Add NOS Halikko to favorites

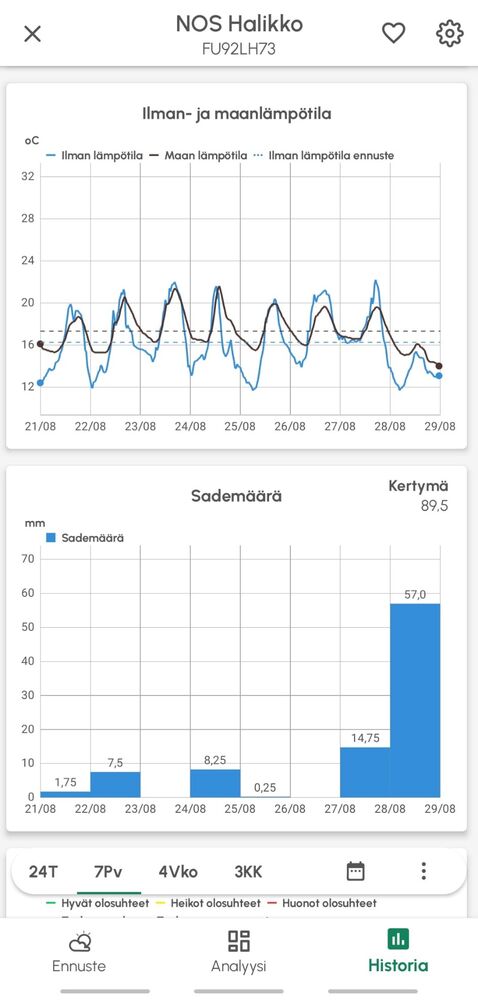[x=393, y=33]
